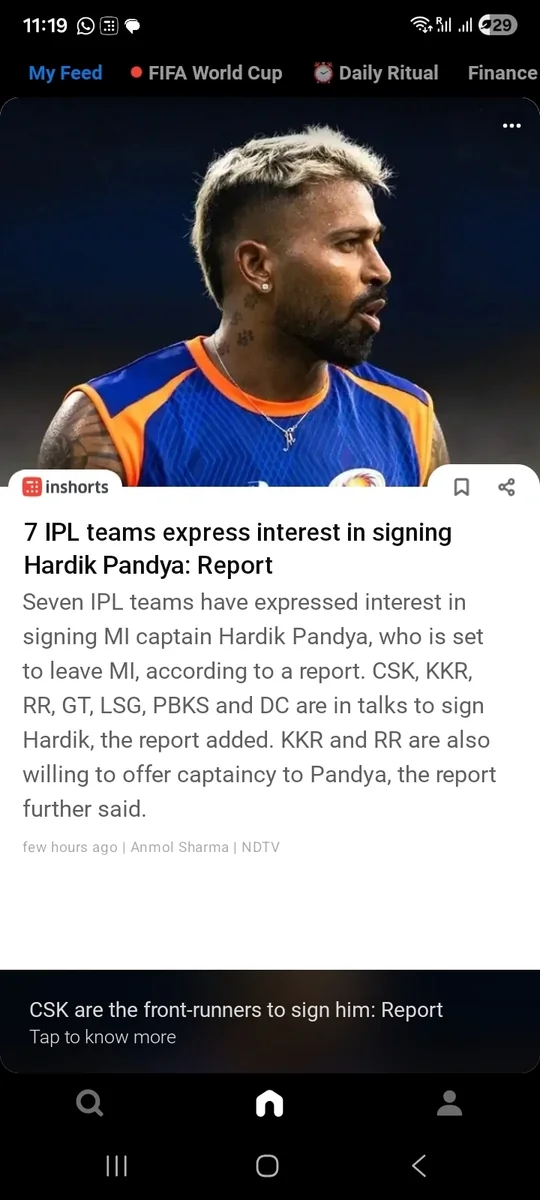Bookmark the Hardik Pandya story
Screen dimensions: 540x1200
[x=461, y=487]
